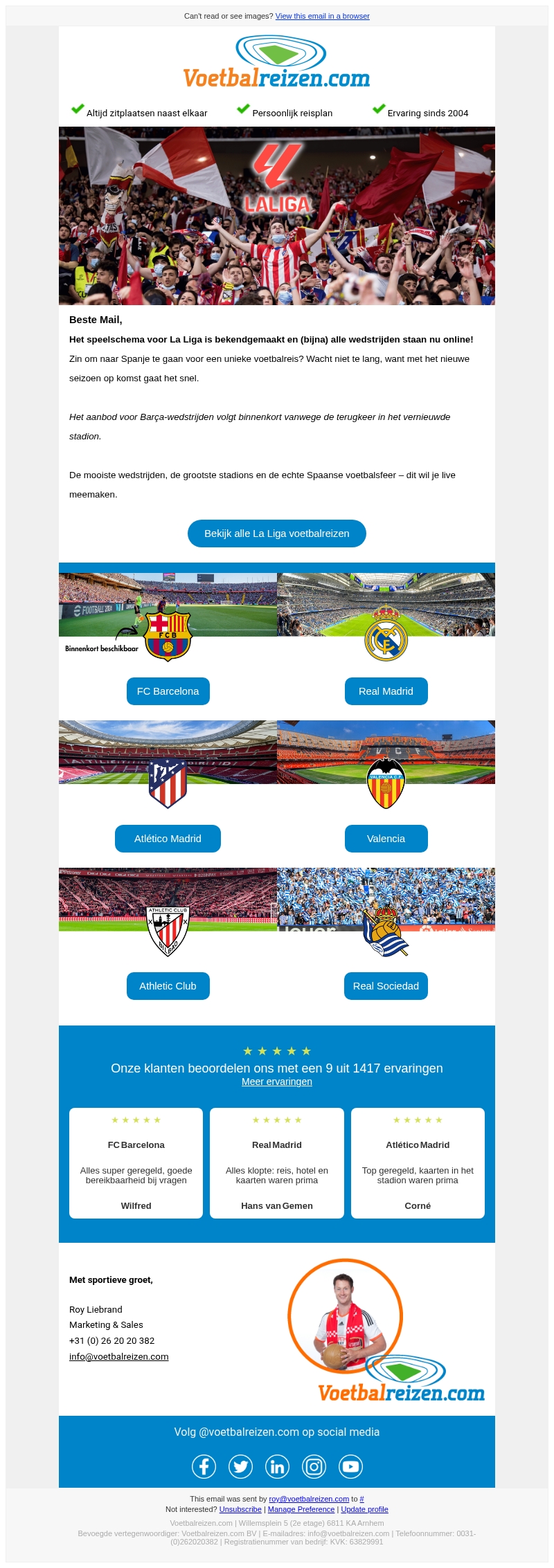Open the Instagram social icon
The image size is (554, 1568).
coord(314,1466)
